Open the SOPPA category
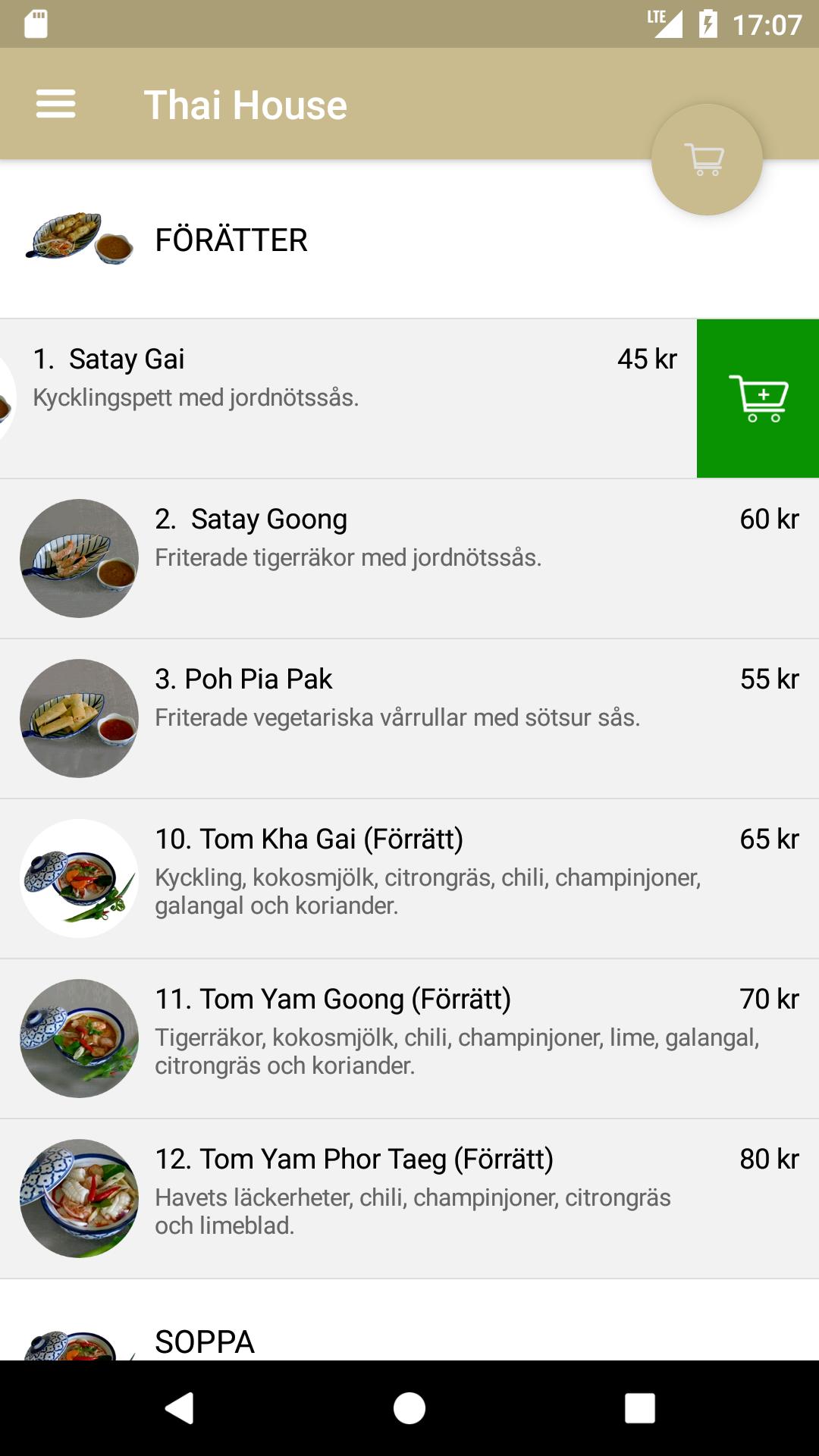The width and height of the screenshot is (819, 1456). [x=205, y=1341]
